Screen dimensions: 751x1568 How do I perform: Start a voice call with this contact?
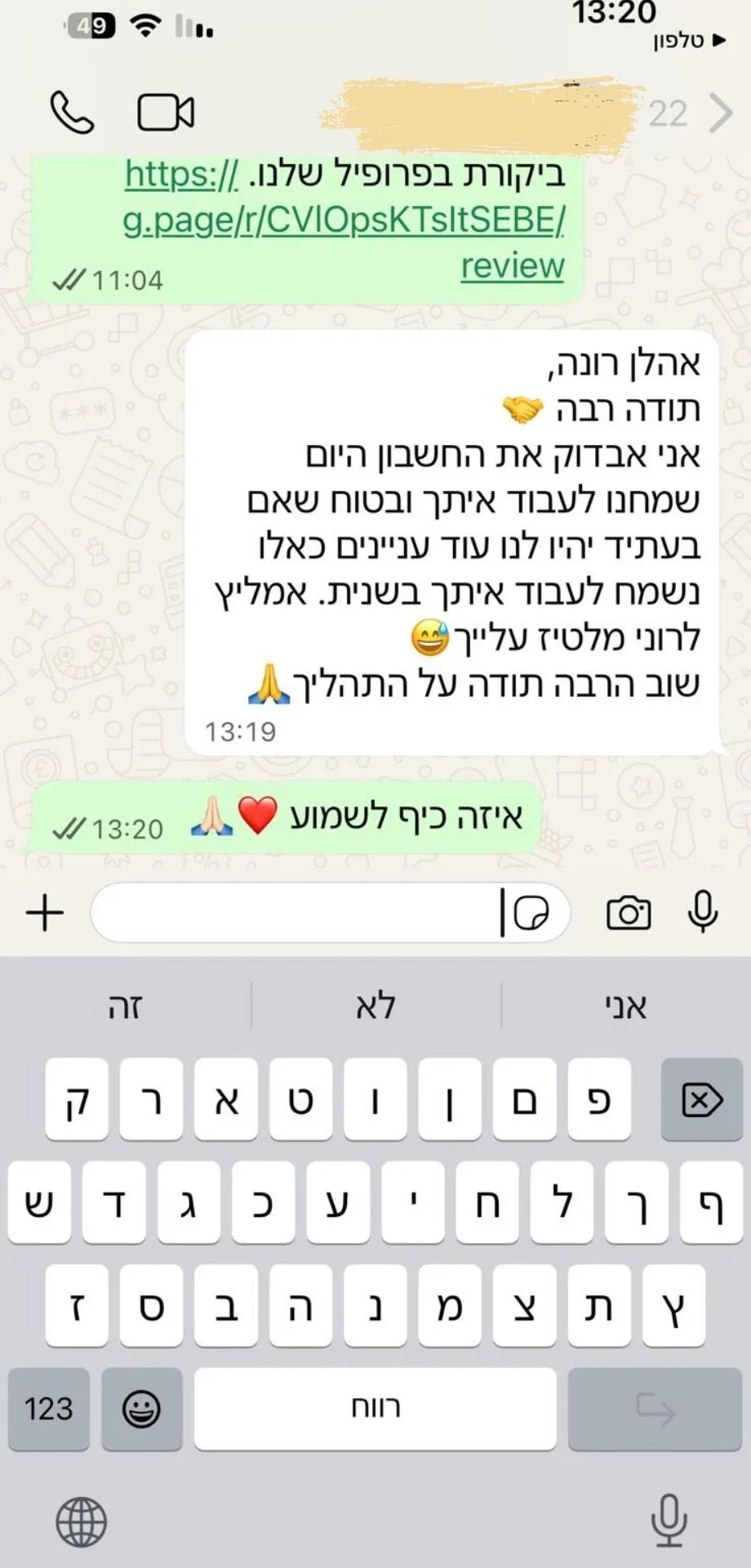coord(72,113)
